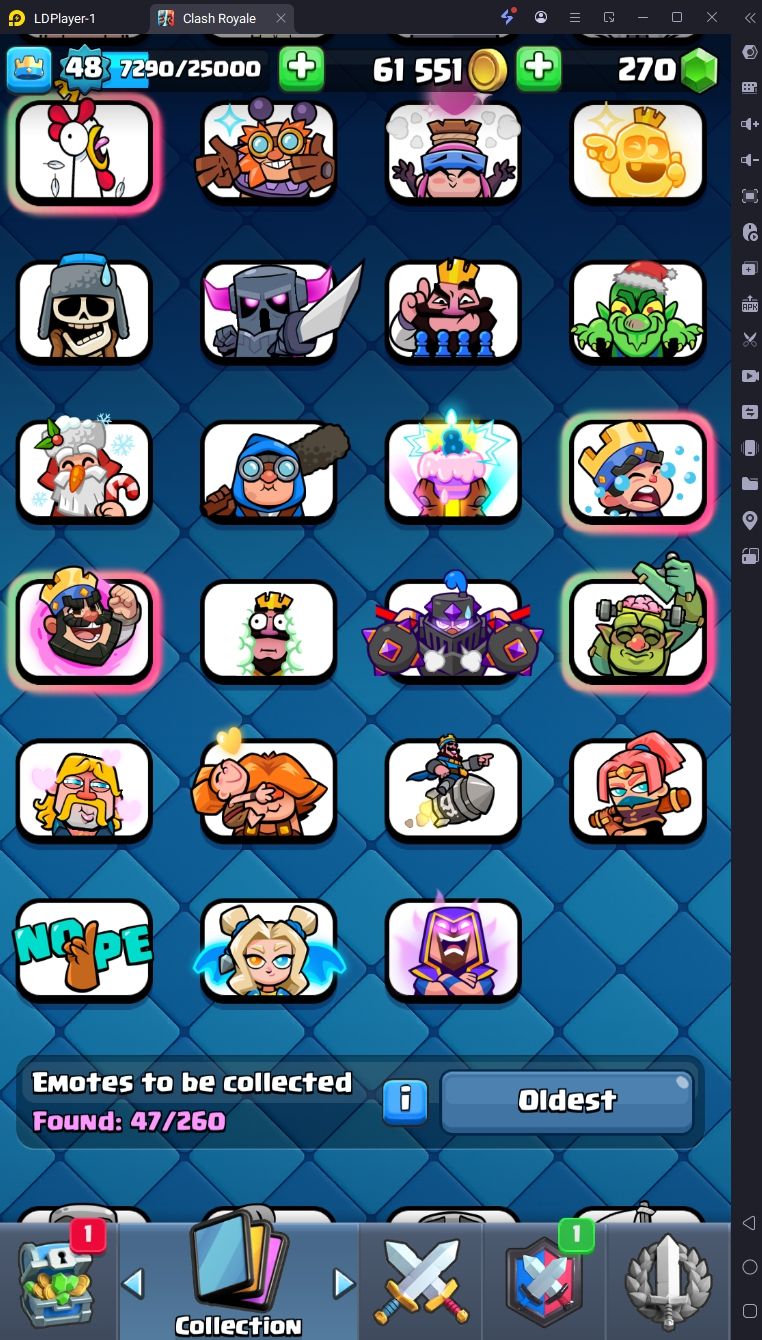Select the skeleton in winter hat emote

coord(84,311)
